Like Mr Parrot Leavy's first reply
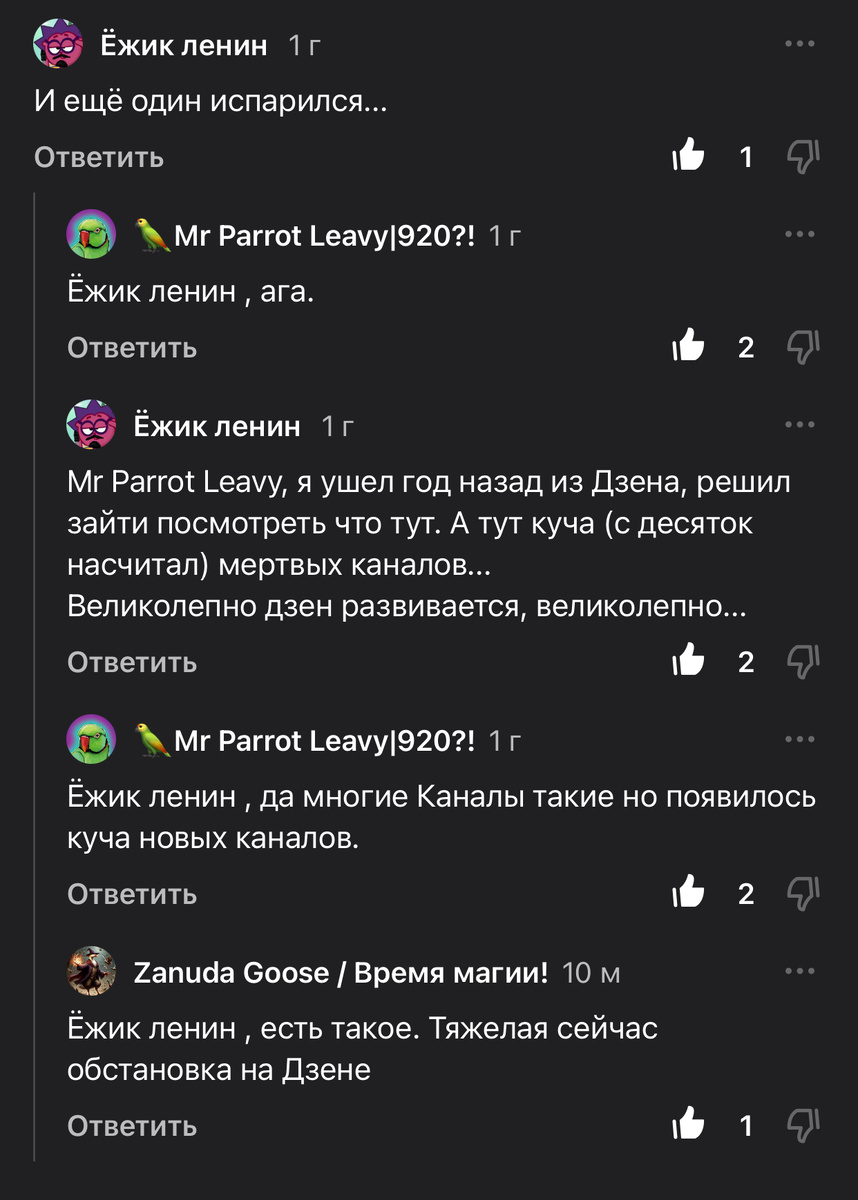 690,348
